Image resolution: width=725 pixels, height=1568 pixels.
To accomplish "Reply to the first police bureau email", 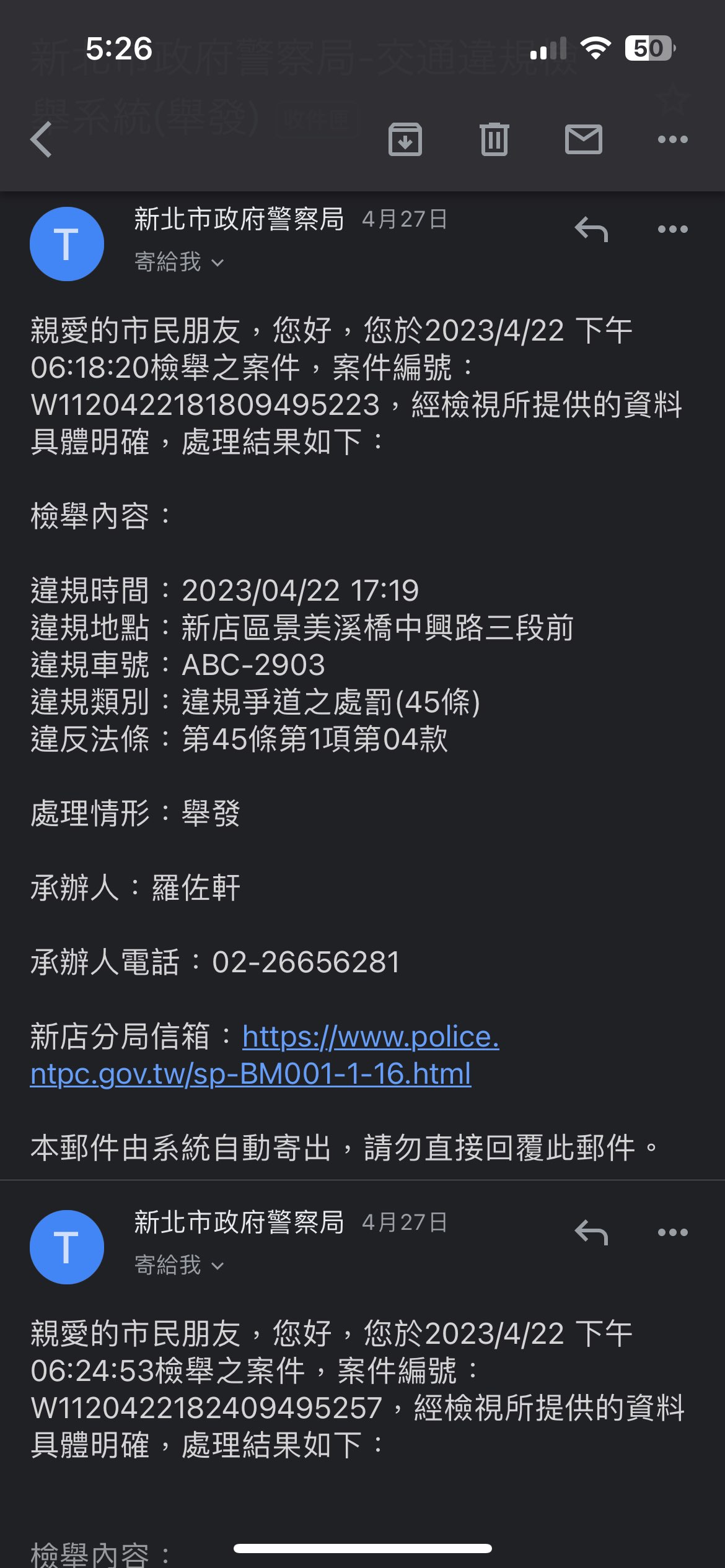I will pos(591,229).
